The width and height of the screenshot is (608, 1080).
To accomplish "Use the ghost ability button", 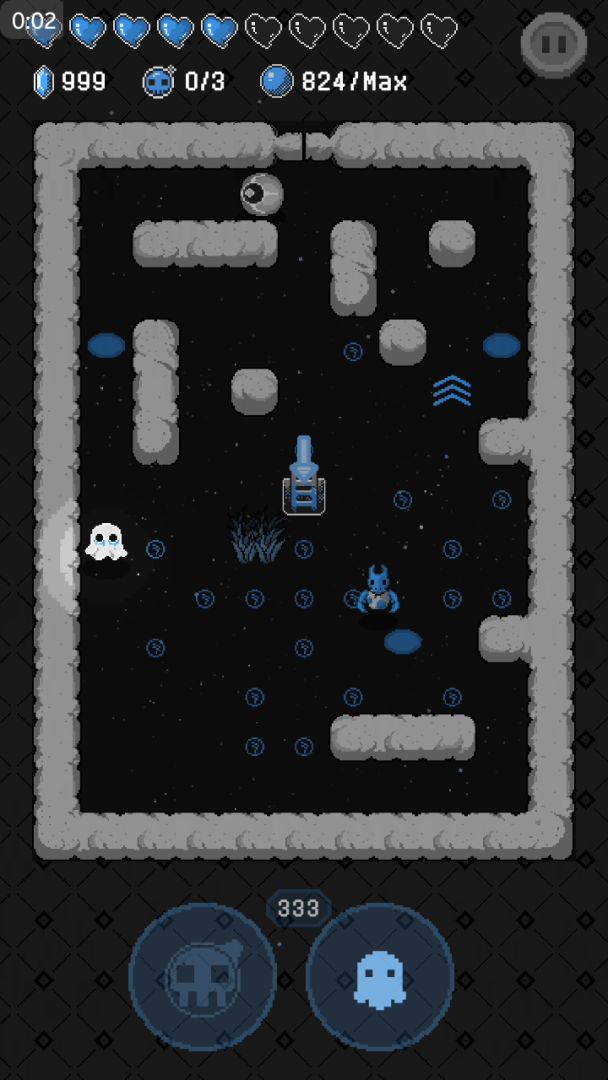I will tap(380, 976).
